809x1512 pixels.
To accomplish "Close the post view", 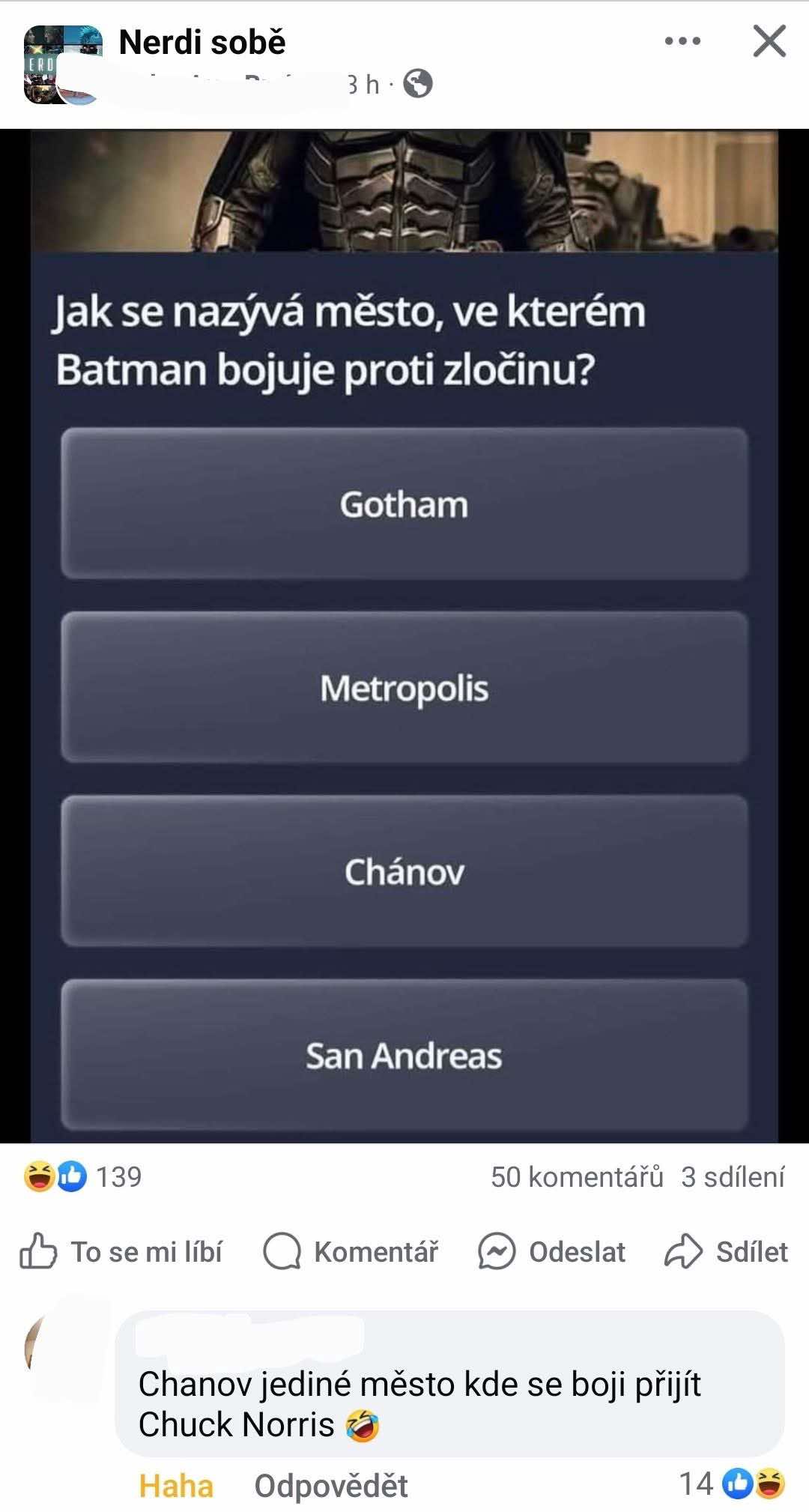I will (x=769, y=42).
